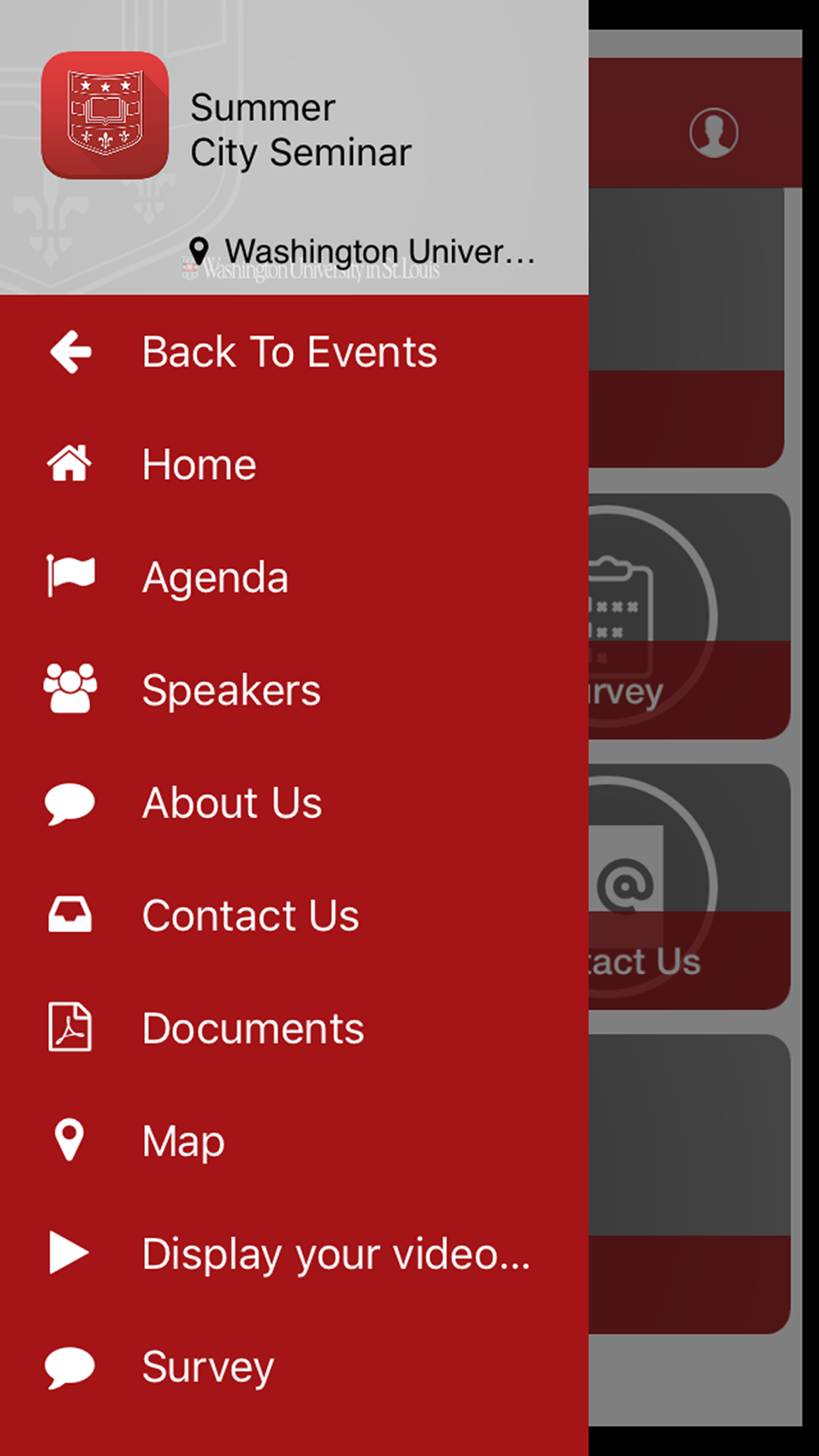Go back to the events list
The width and height of the screenshot is (819, 1456).
pos(294,352)
